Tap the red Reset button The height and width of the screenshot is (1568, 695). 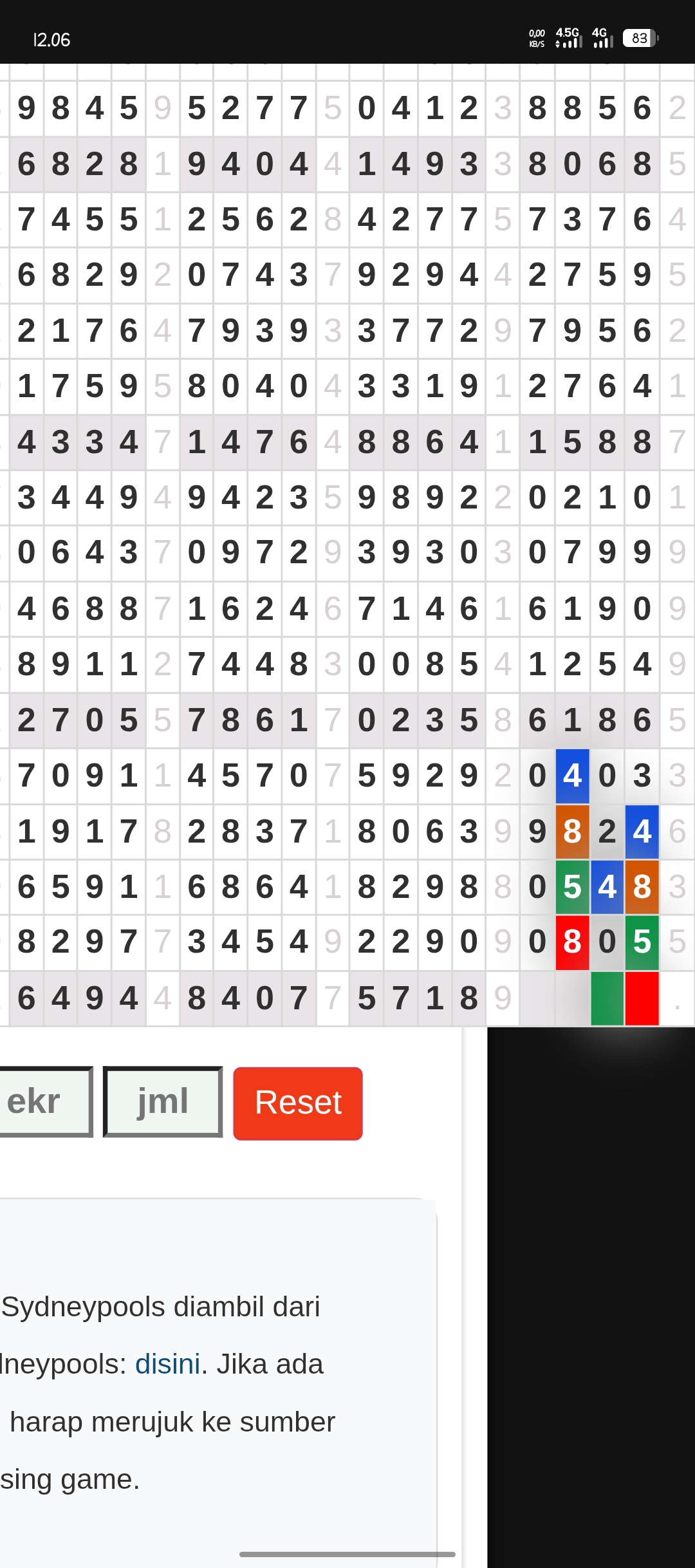coord(298,1103)
